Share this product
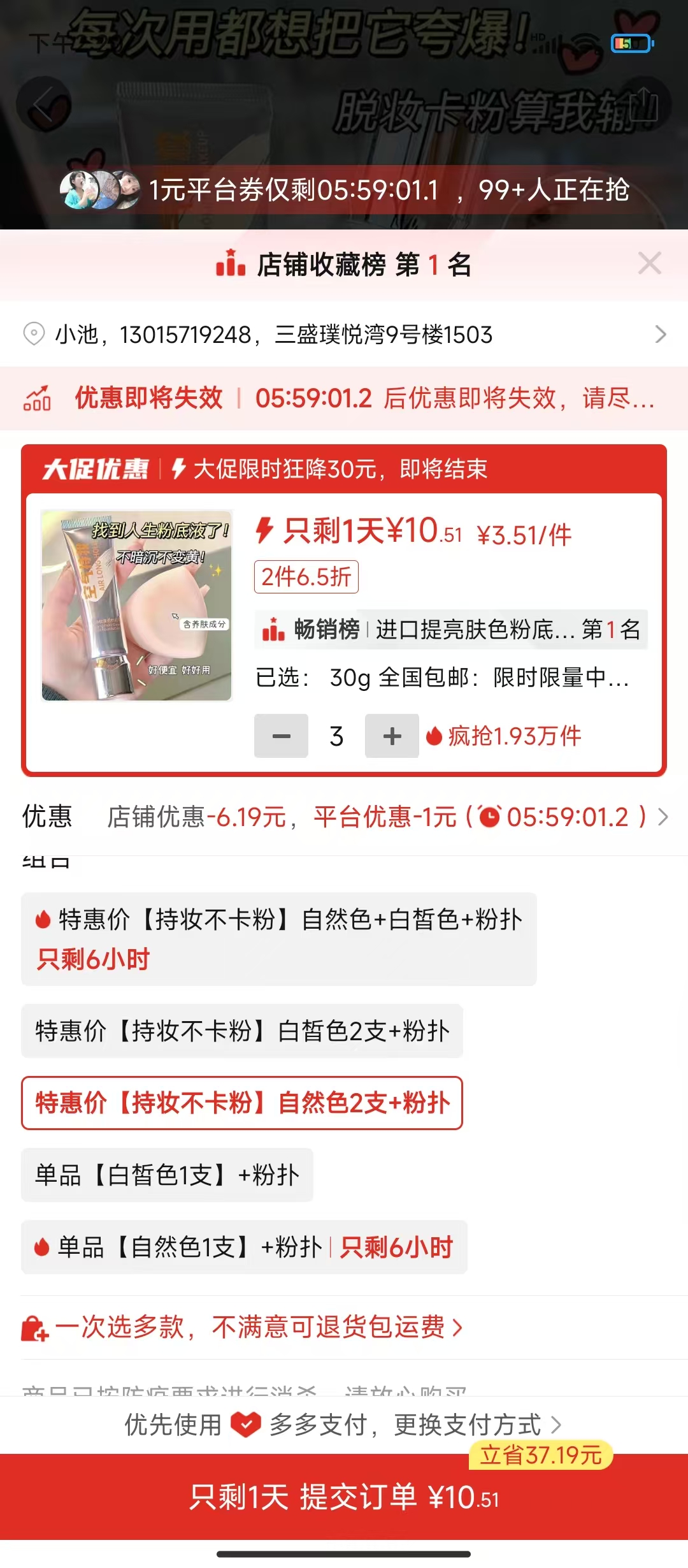 point(643,105)
